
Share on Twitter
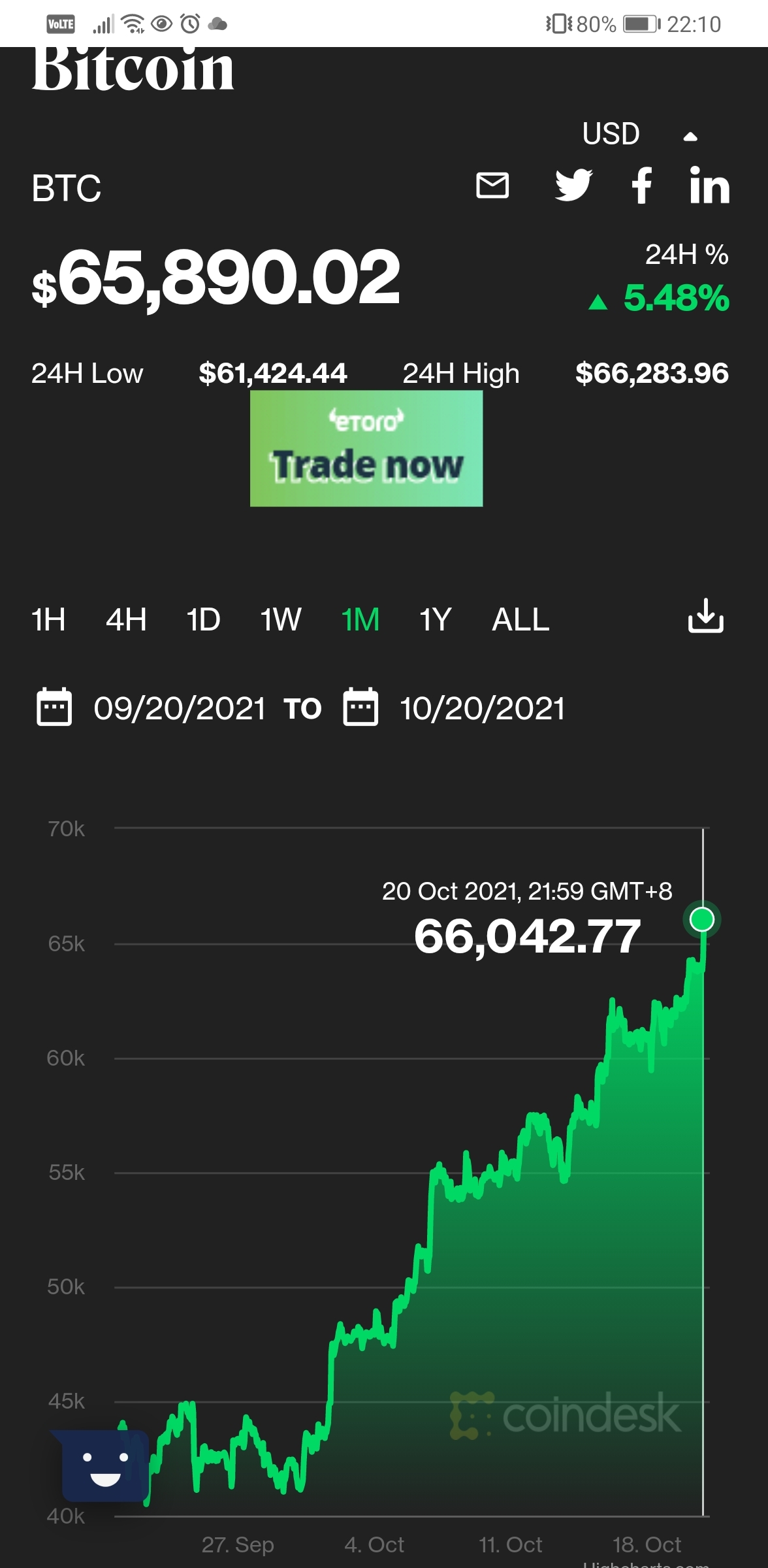point(573,186)
